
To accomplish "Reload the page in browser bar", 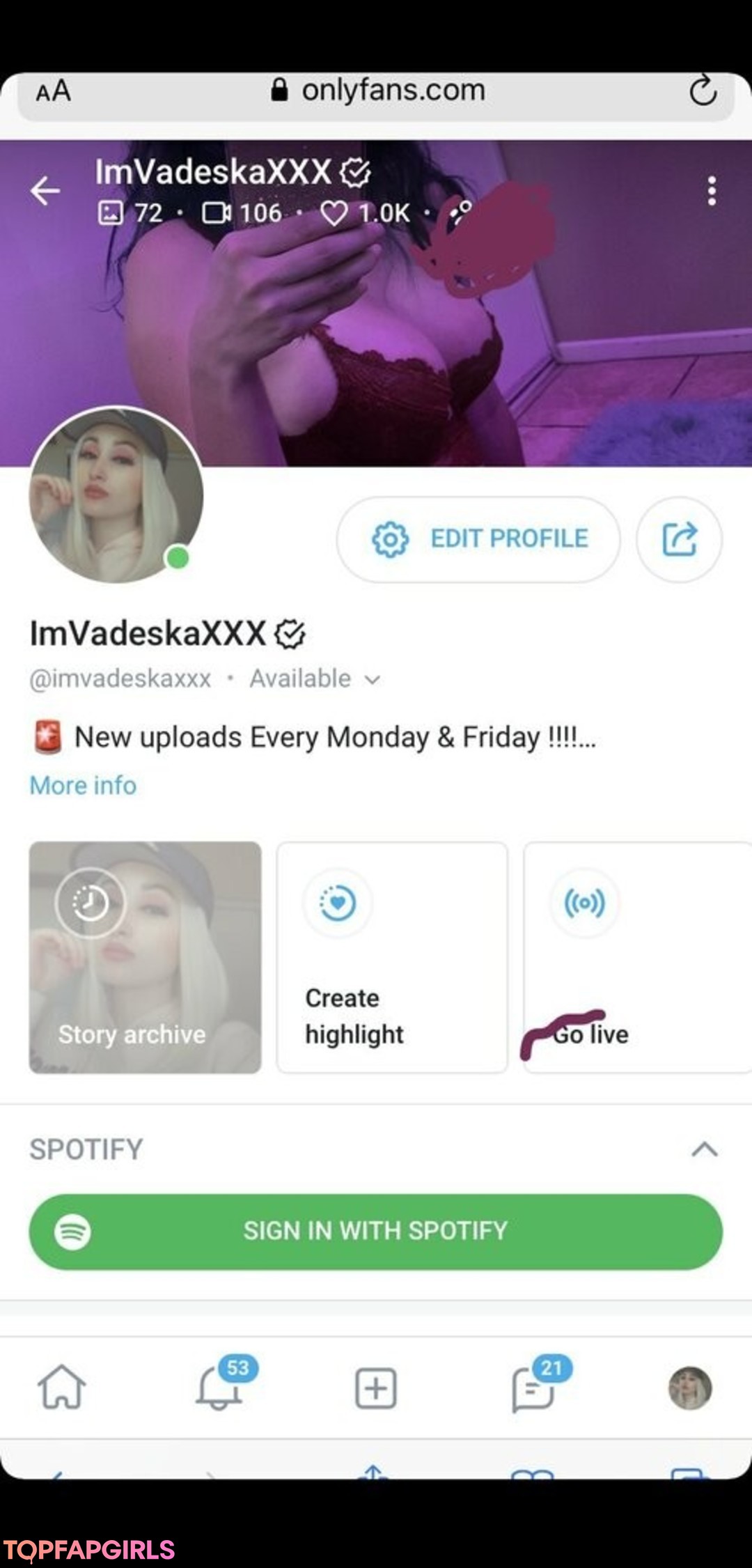I will point(703,91).
